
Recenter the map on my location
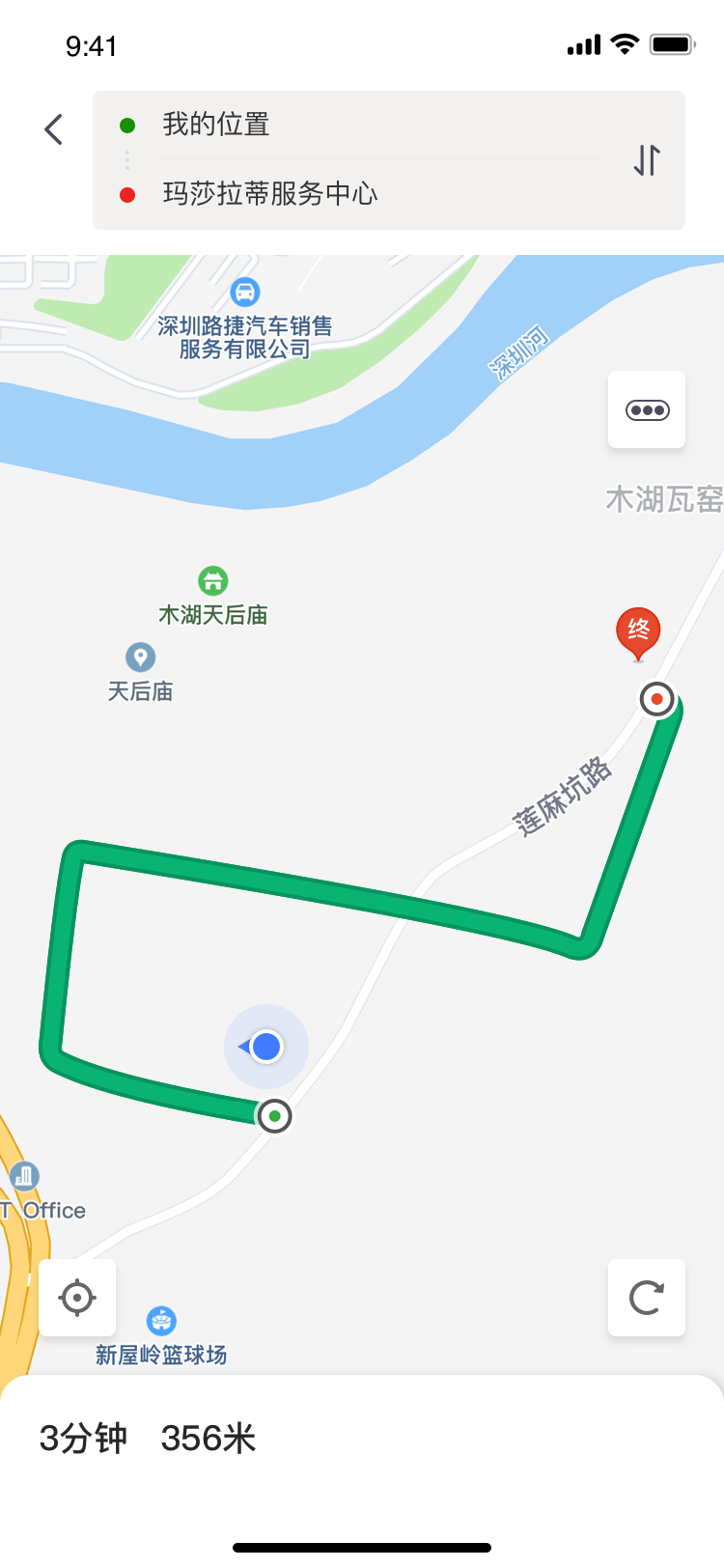click(77, 1298)
